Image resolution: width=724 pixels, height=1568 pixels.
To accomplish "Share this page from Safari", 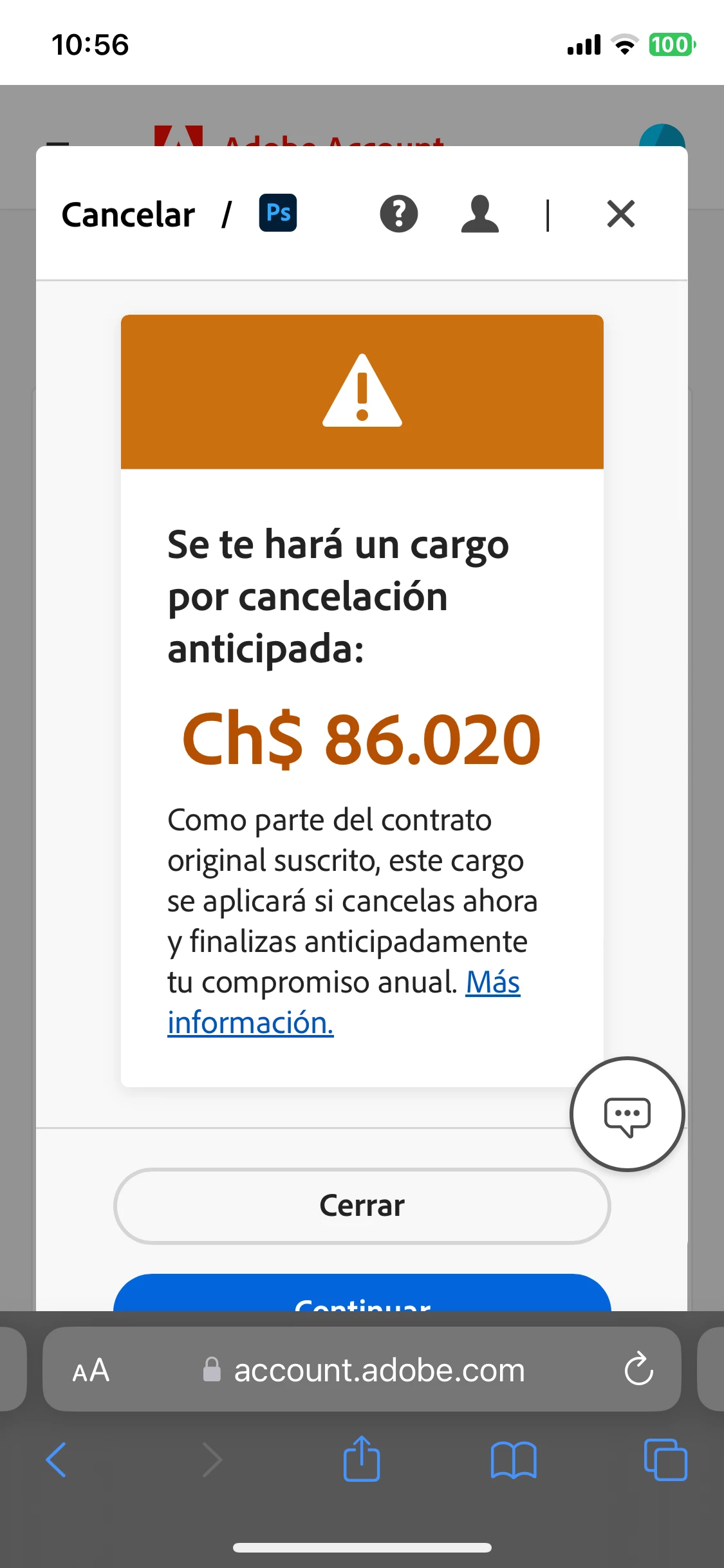I will coord(362,1460).
